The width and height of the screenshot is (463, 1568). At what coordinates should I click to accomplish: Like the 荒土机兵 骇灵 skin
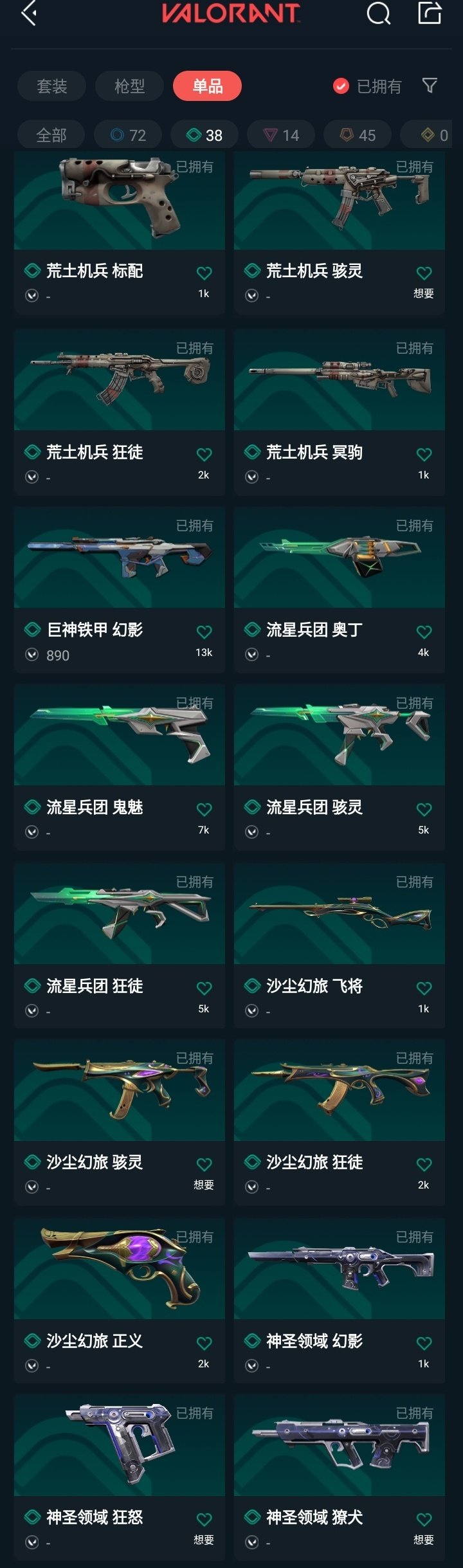coord(424,273)
